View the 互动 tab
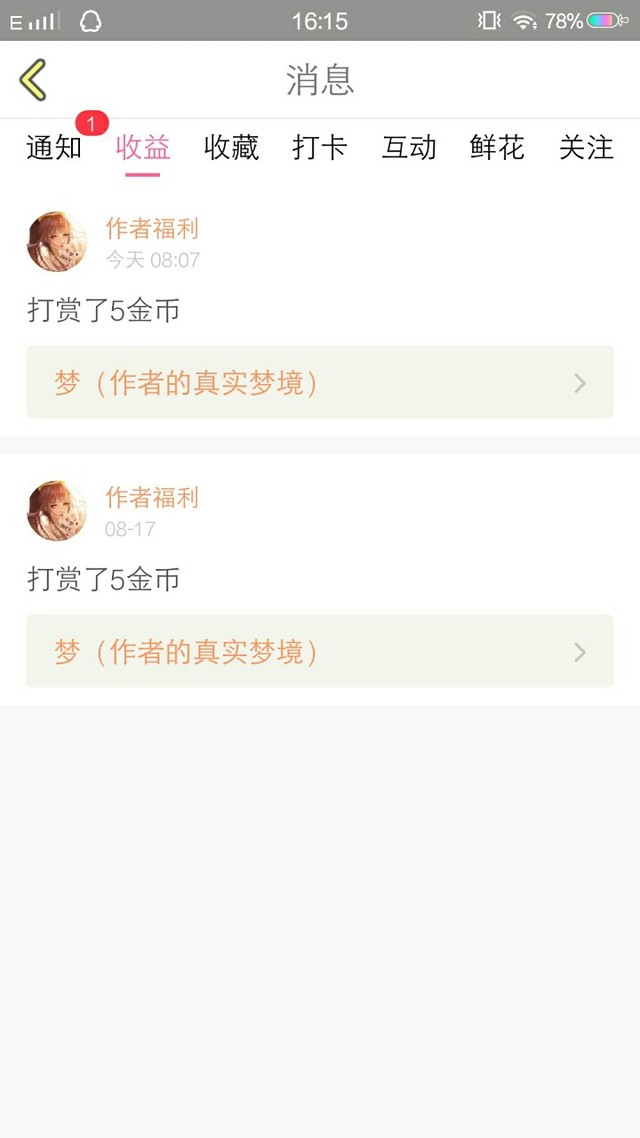 click(409, 148)
